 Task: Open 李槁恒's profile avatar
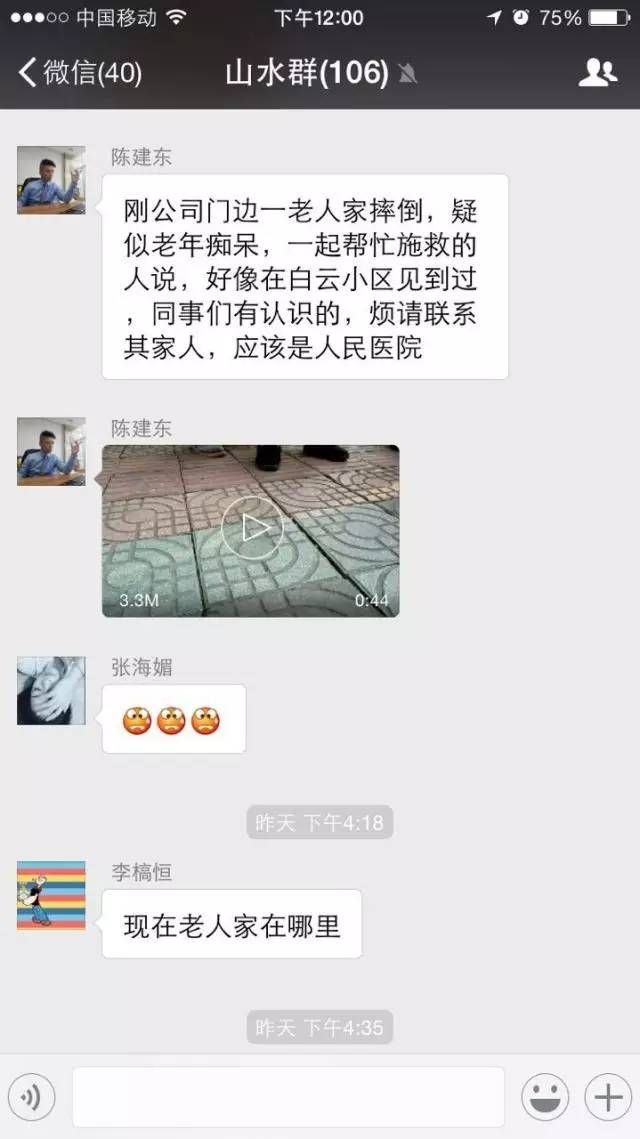coord(51,895)
